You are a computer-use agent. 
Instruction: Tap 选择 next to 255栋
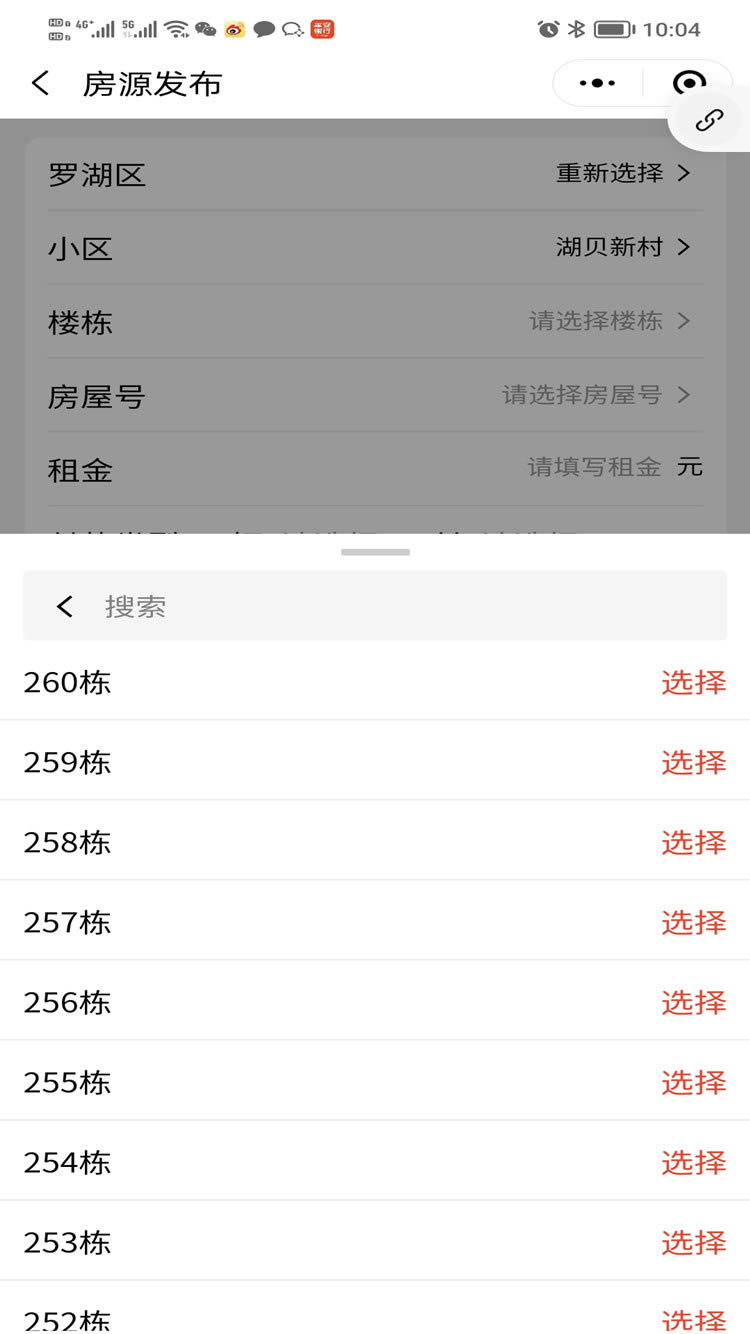693,1083
